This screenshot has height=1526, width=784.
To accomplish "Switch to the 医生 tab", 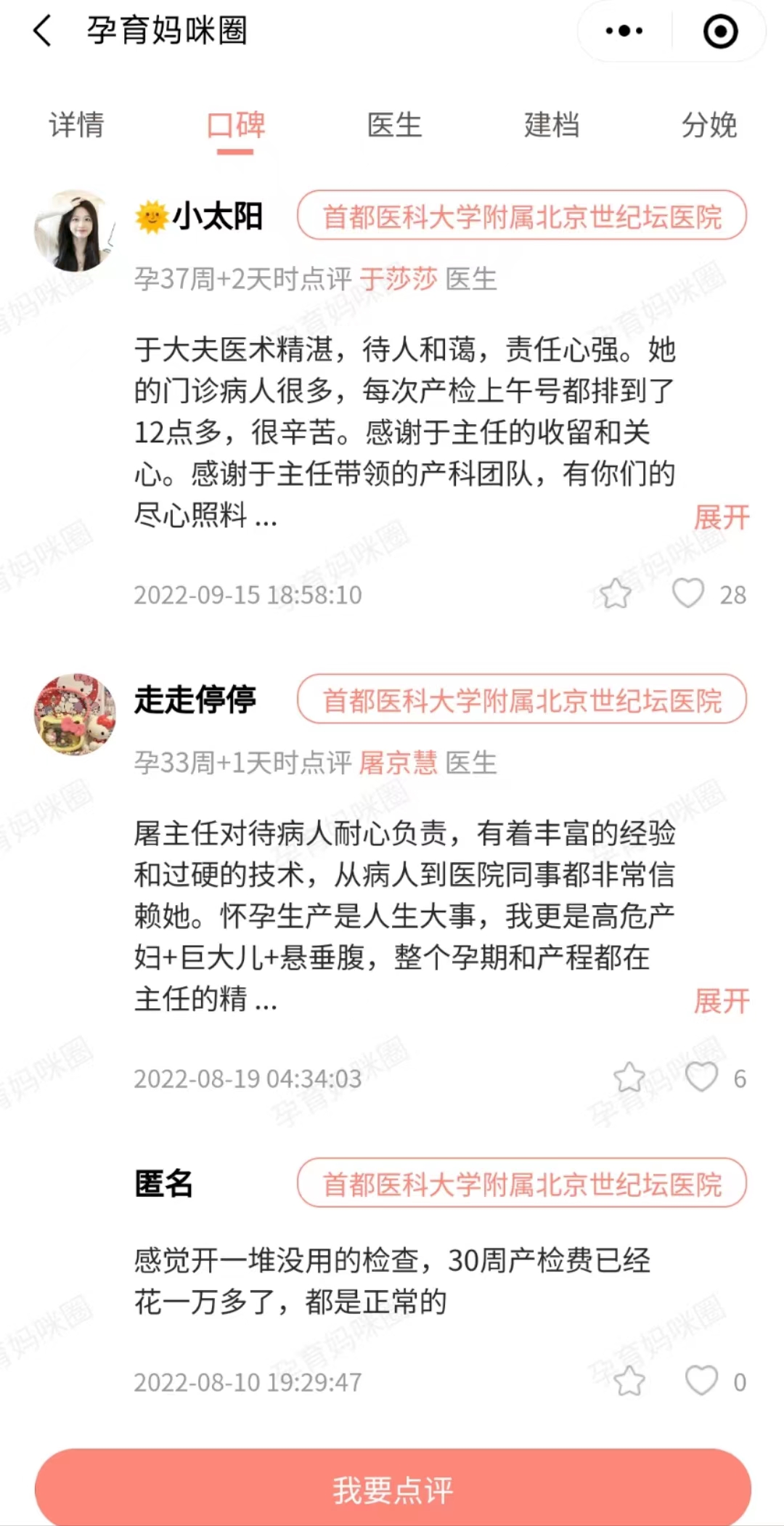I will 393,126.
